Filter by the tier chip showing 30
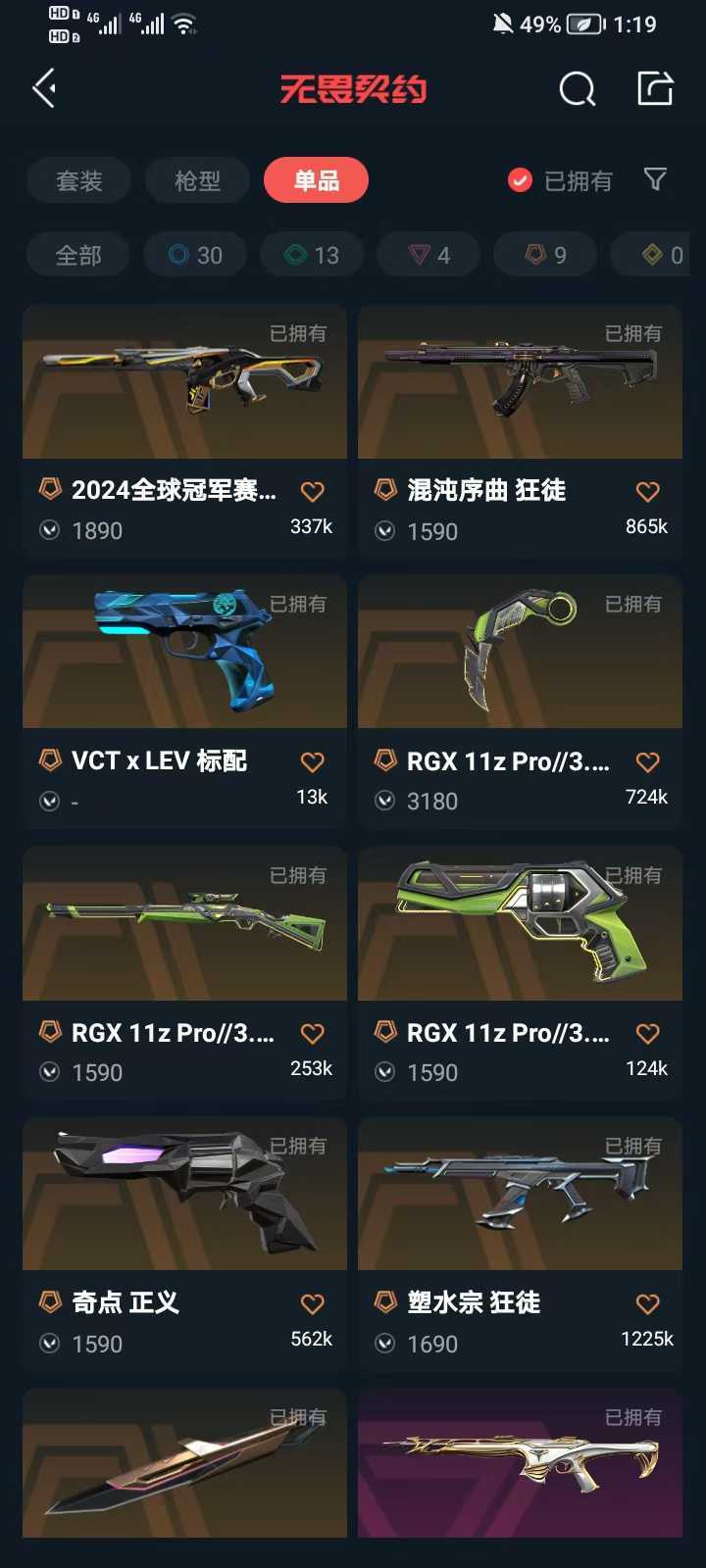The width and height of the screenshot is (706, 1568). pyautogui.click(x=195, y=255)
